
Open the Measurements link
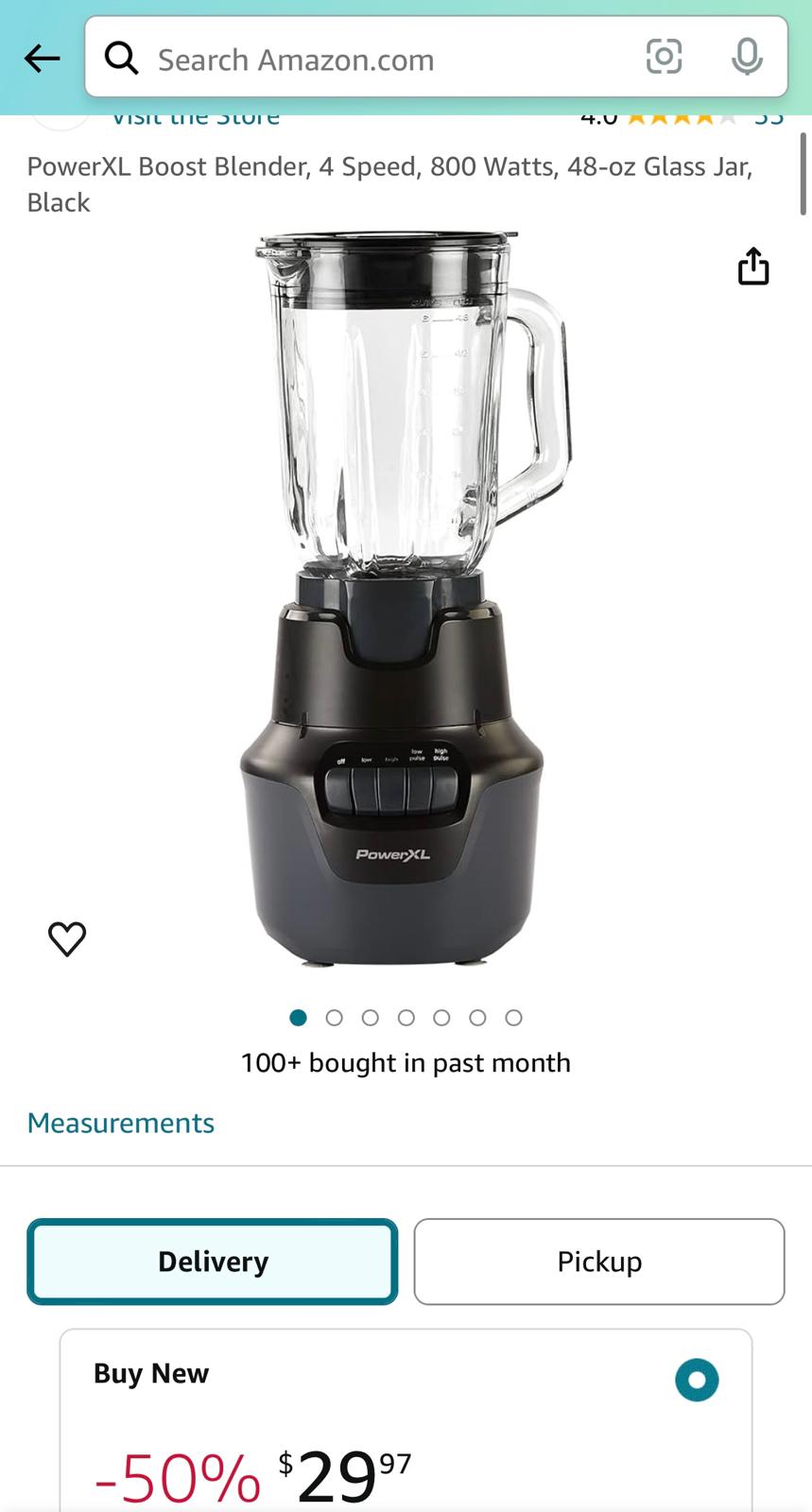point(121,1123)
